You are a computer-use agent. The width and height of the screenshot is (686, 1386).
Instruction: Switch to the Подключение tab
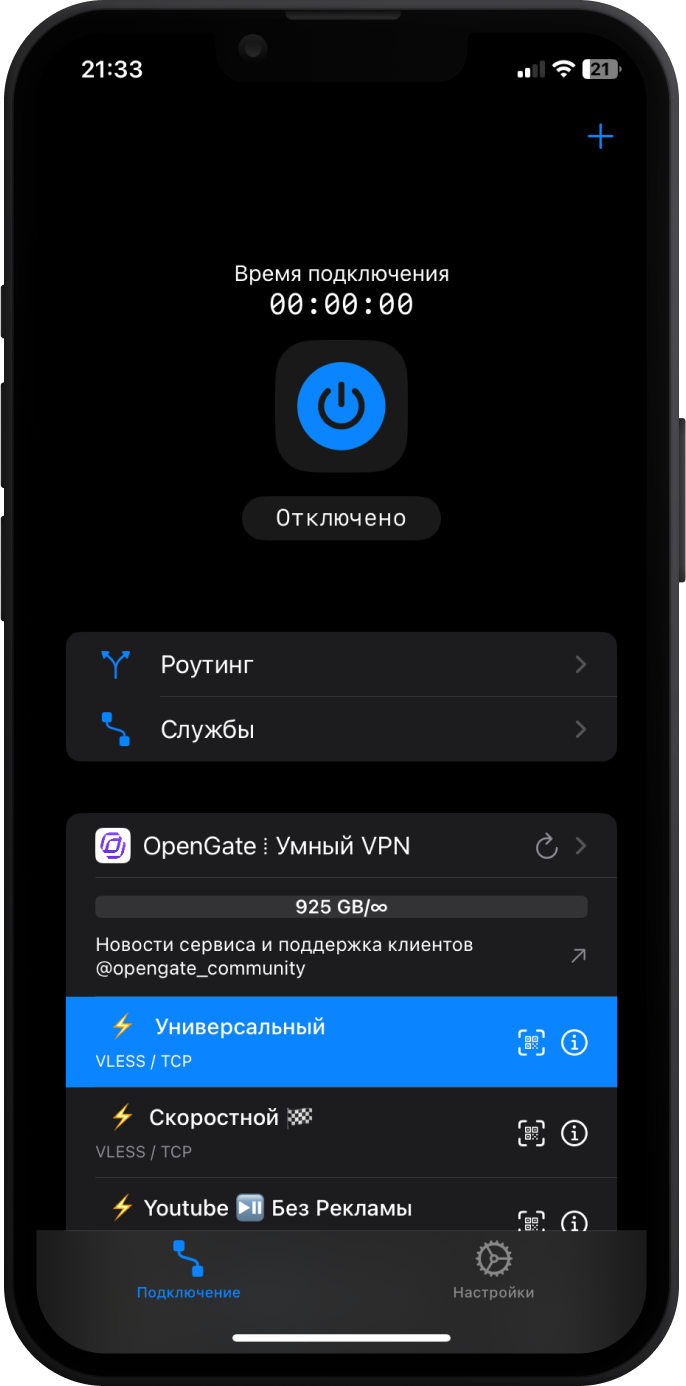click(188, 1271)
